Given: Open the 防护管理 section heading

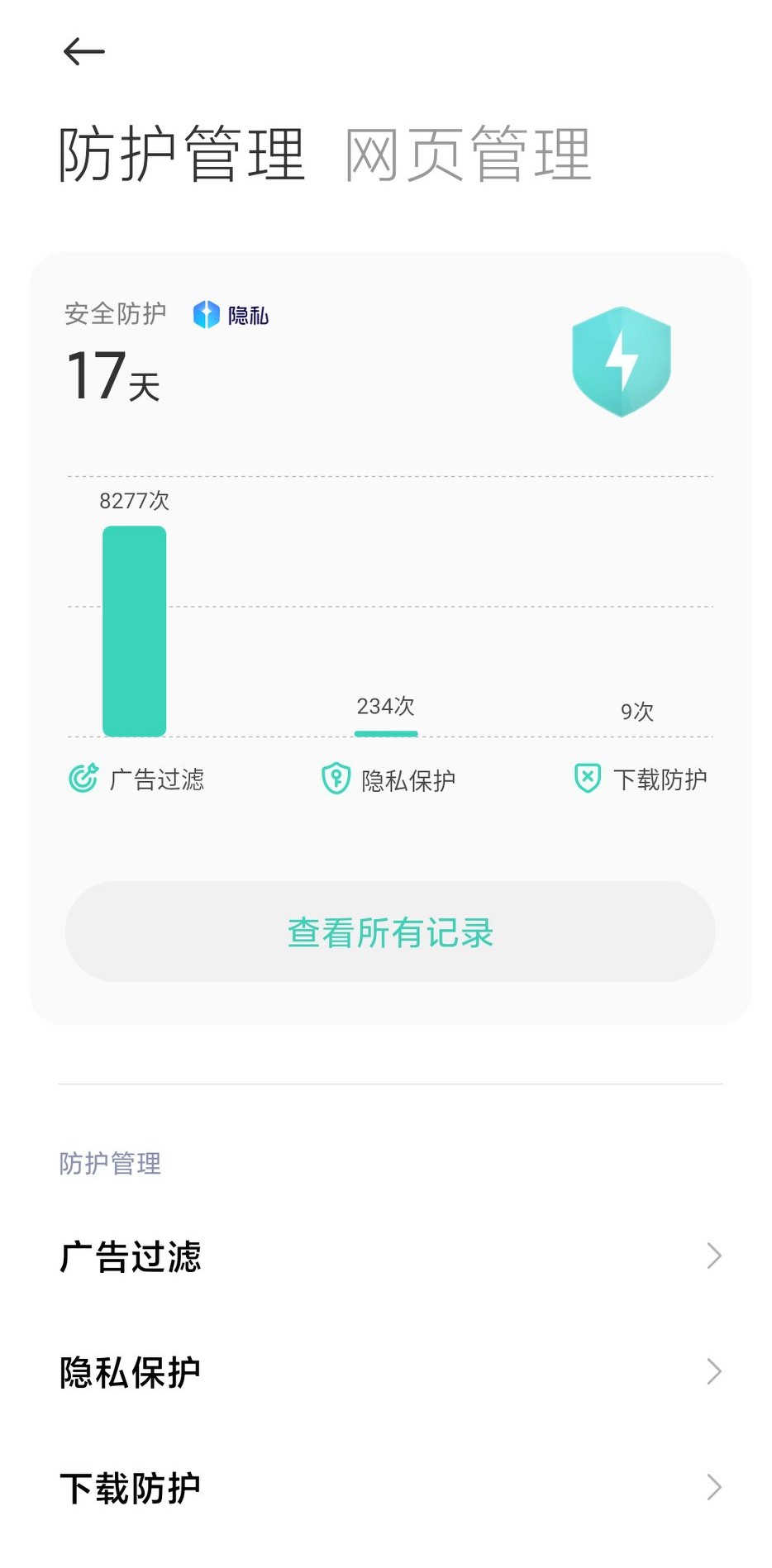Looking at the screenshot, I should [109, 1163].
